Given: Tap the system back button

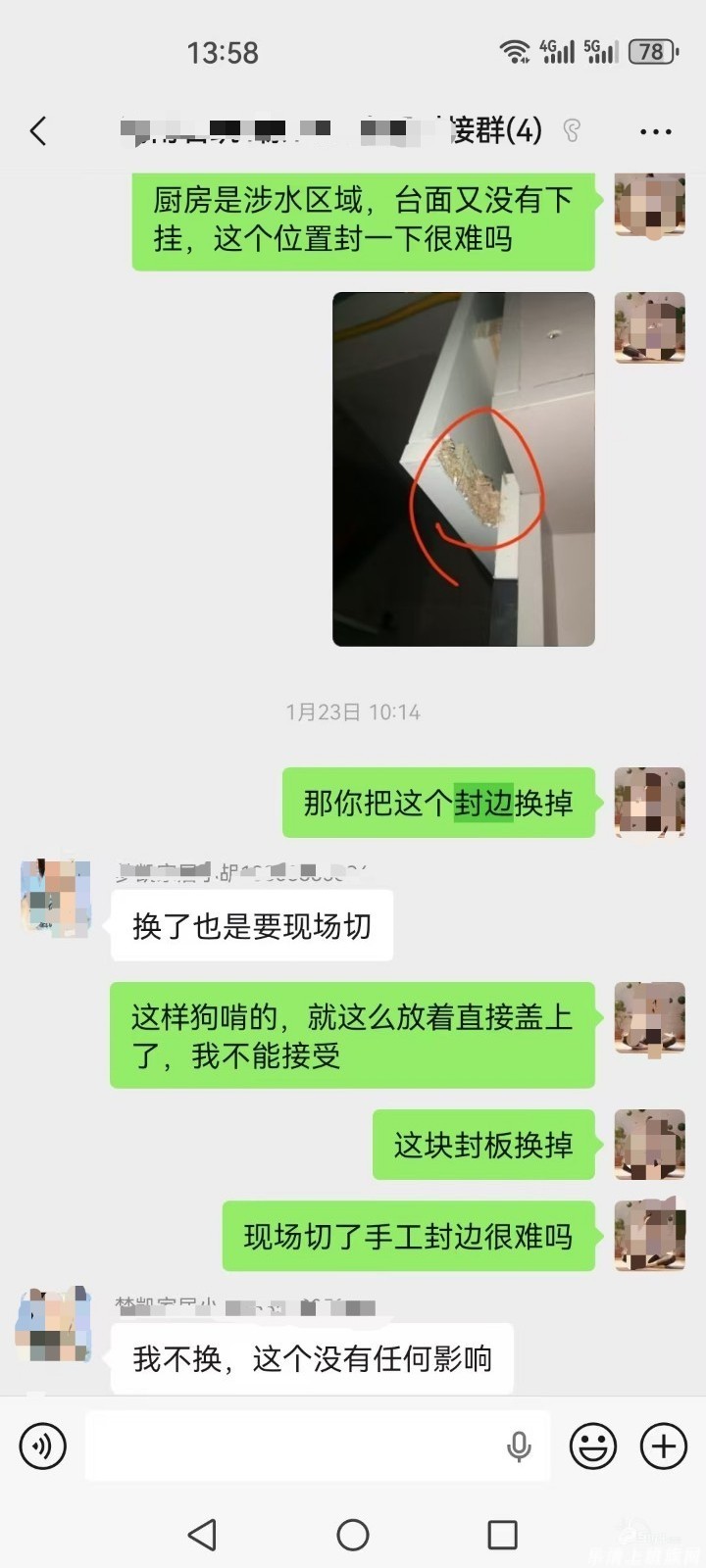Looking at the screenshot, I should [x=202, y=1535].
